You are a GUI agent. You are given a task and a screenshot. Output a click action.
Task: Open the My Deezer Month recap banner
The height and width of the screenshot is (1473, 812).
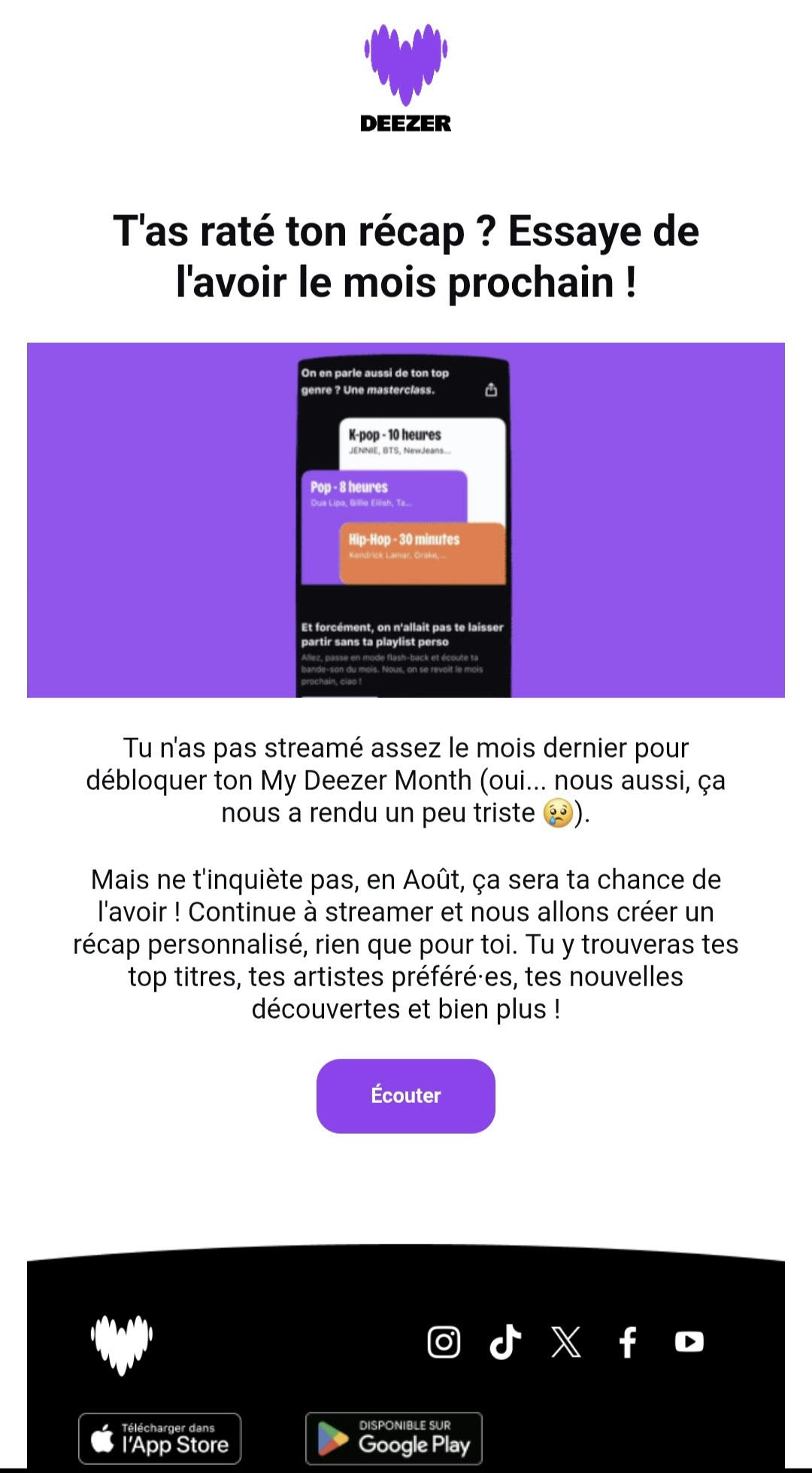405,520
